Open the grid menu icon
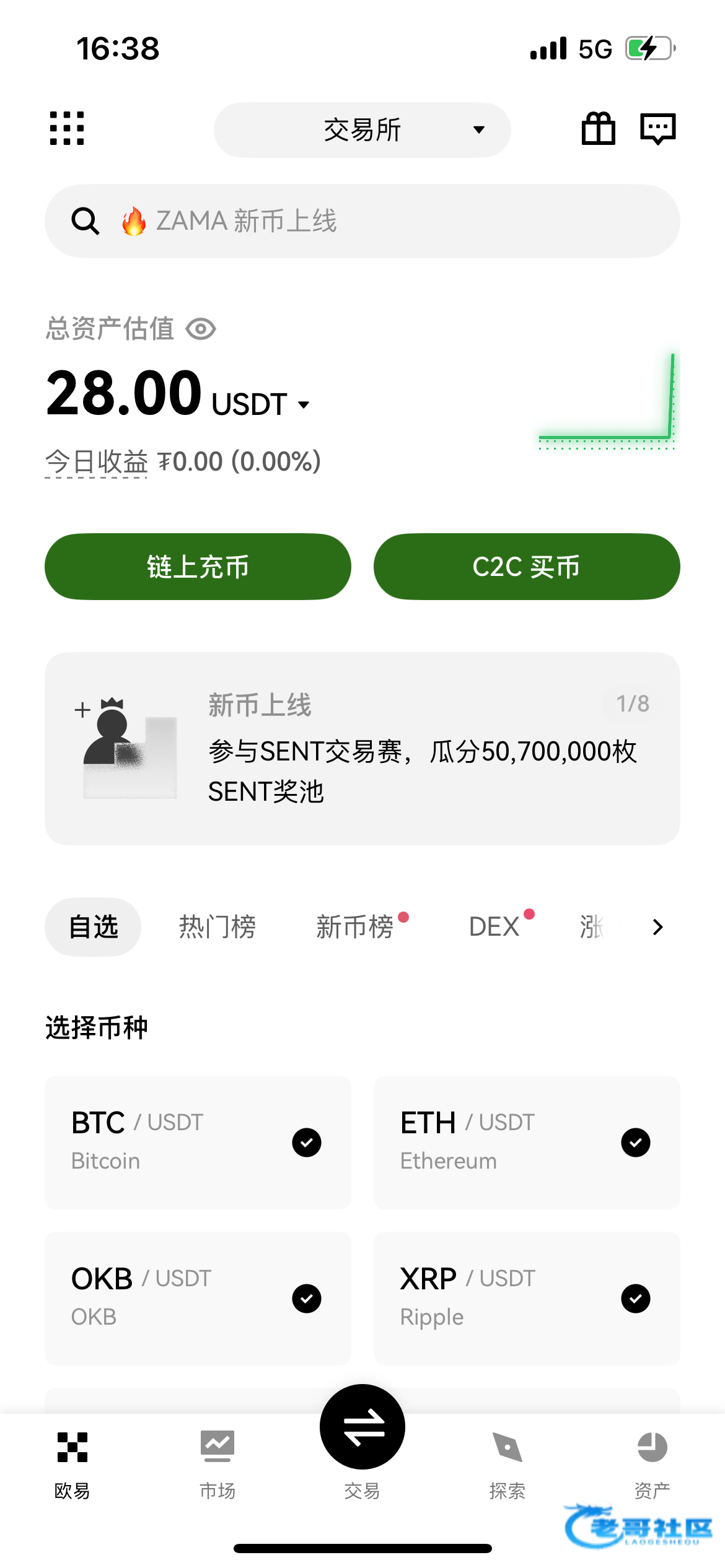 tap(66, 129)
